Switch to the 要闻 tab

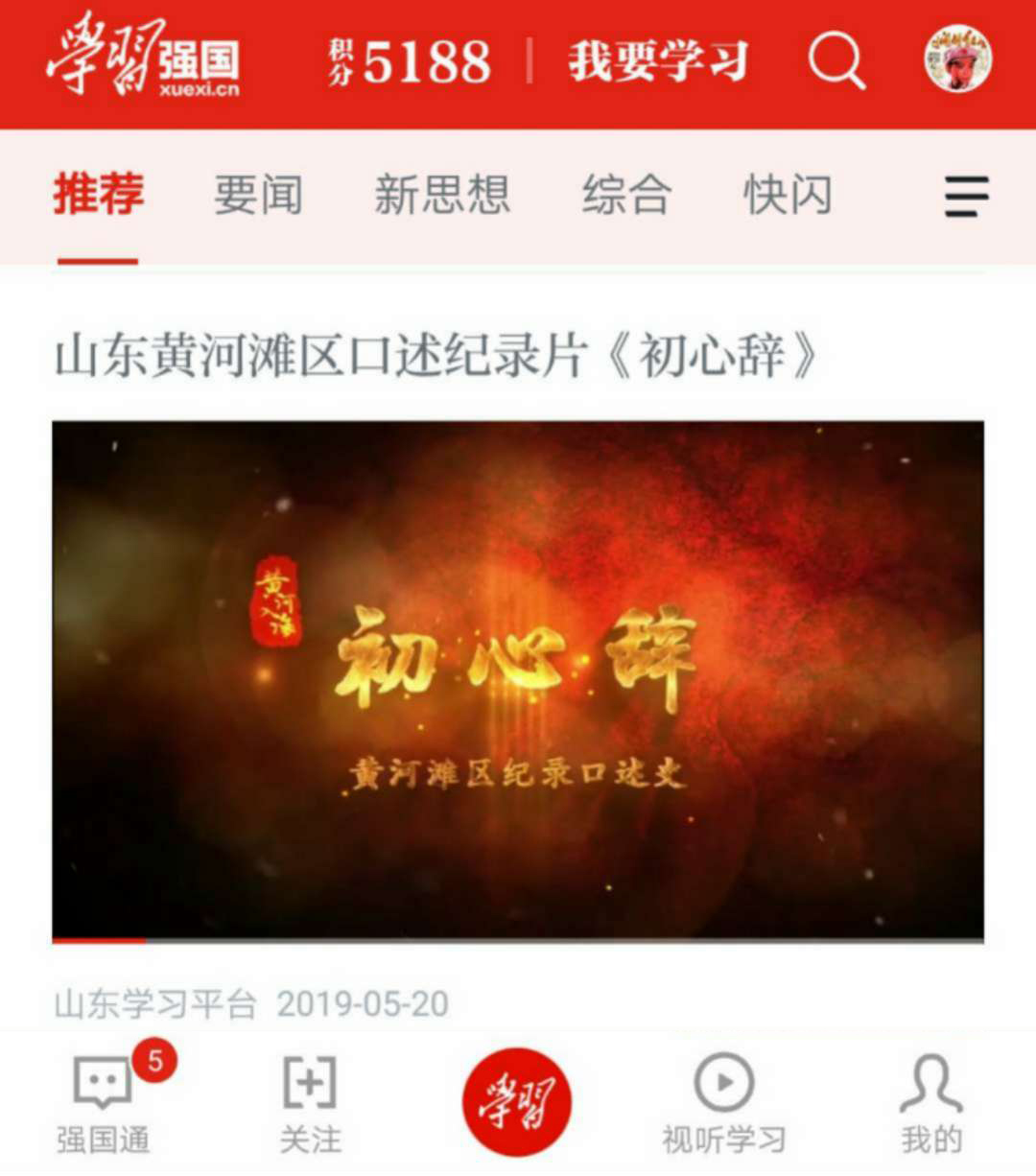tap(258, 196)
